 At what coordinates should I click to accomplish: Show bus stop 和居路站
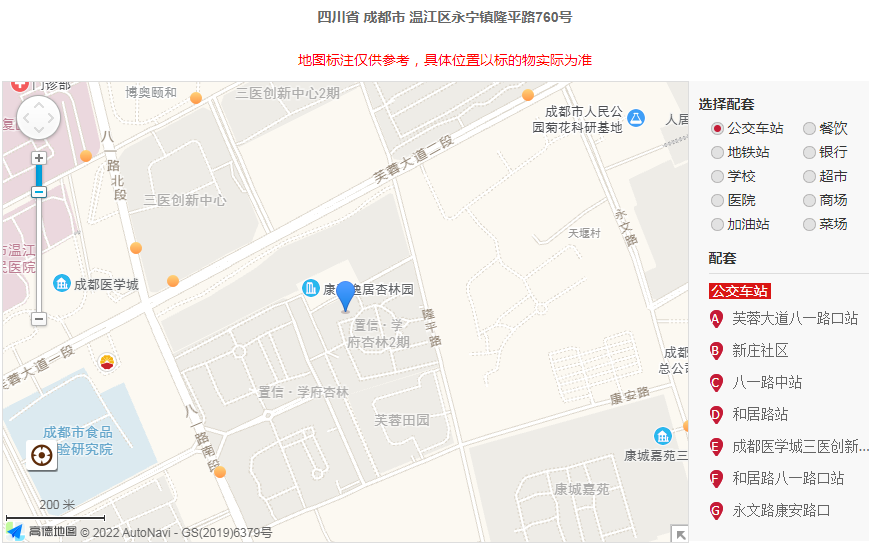click(x=760, y=414)
